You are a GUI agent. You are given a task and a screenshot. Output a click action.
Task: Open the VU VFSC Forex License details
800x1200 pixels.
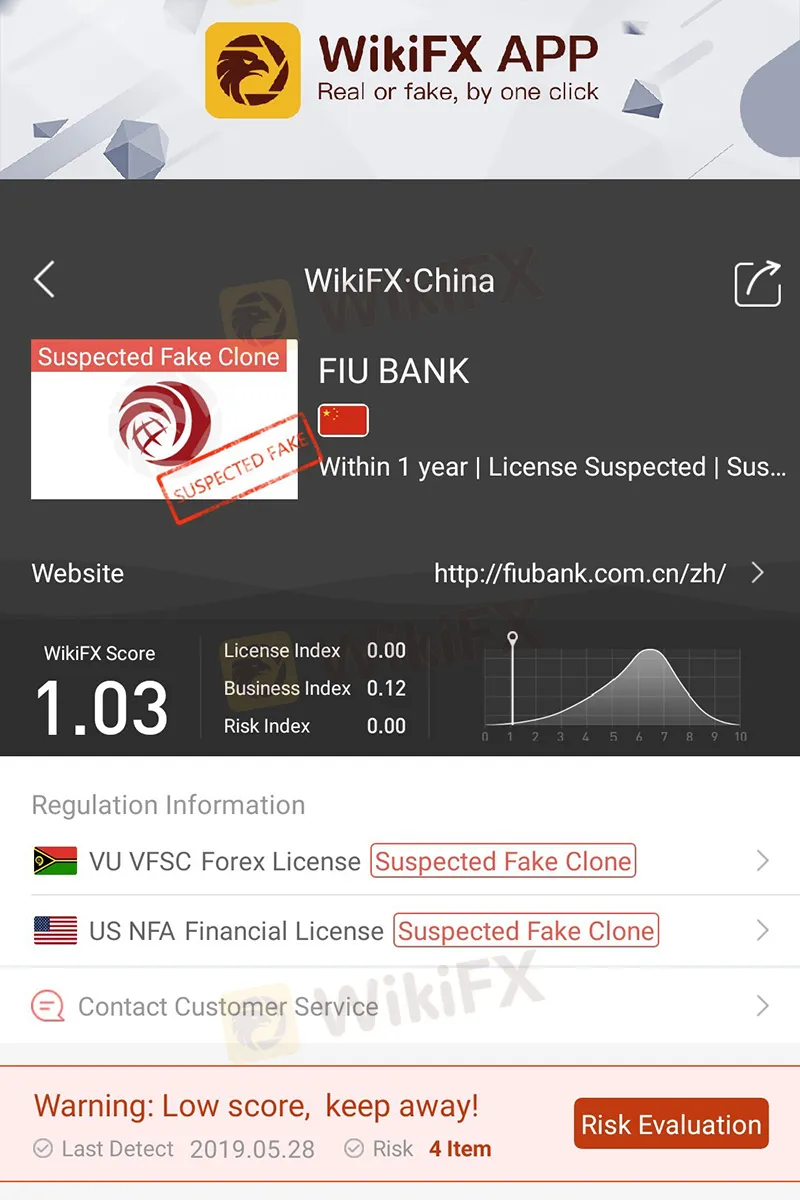coord(400,861)
